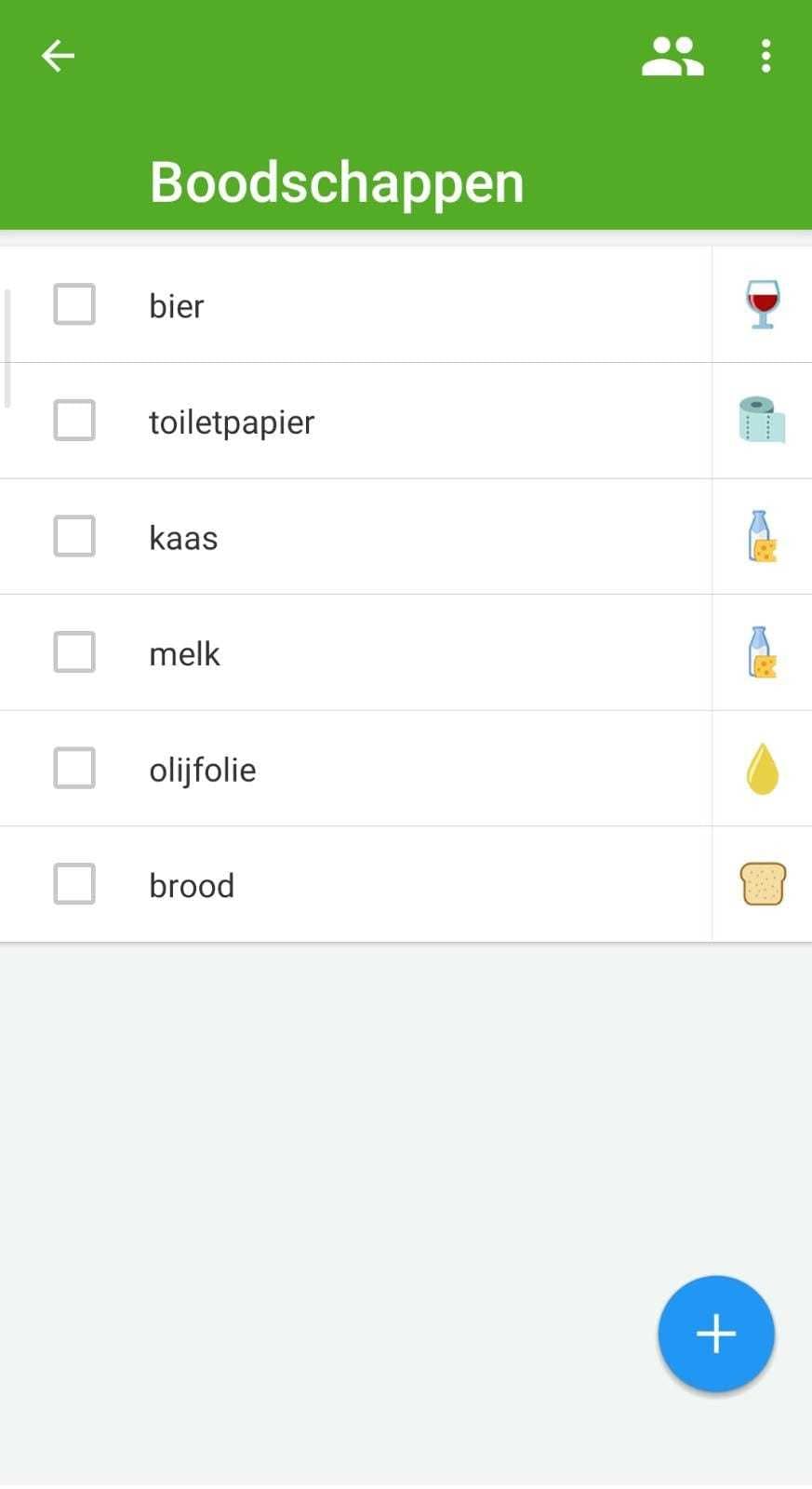
Task: Tick the brood checkbox
Action: (74, 884)
